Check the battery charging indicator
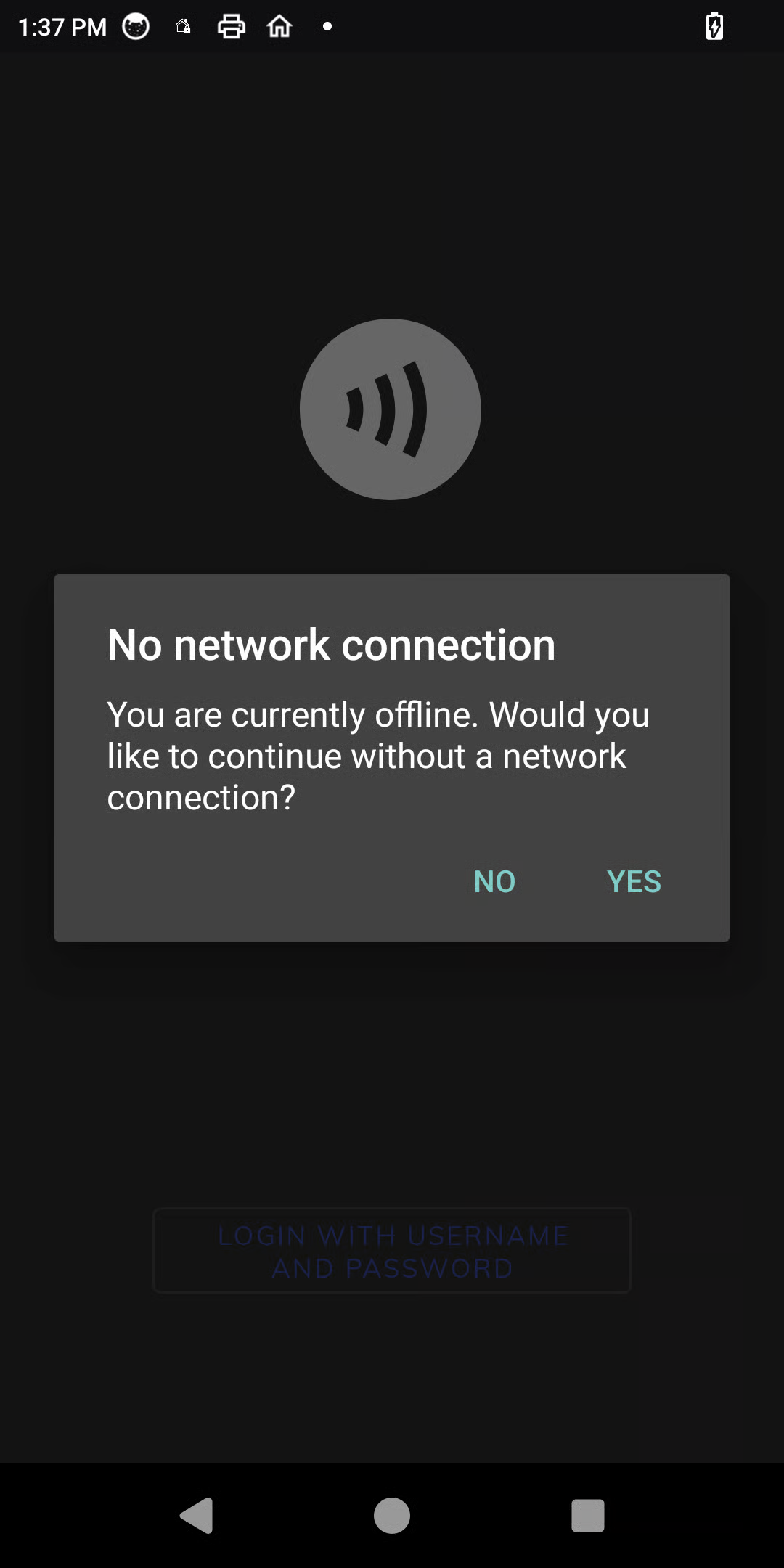Image resolution: width=784 pixels, height=1568 pixels. 714,27
